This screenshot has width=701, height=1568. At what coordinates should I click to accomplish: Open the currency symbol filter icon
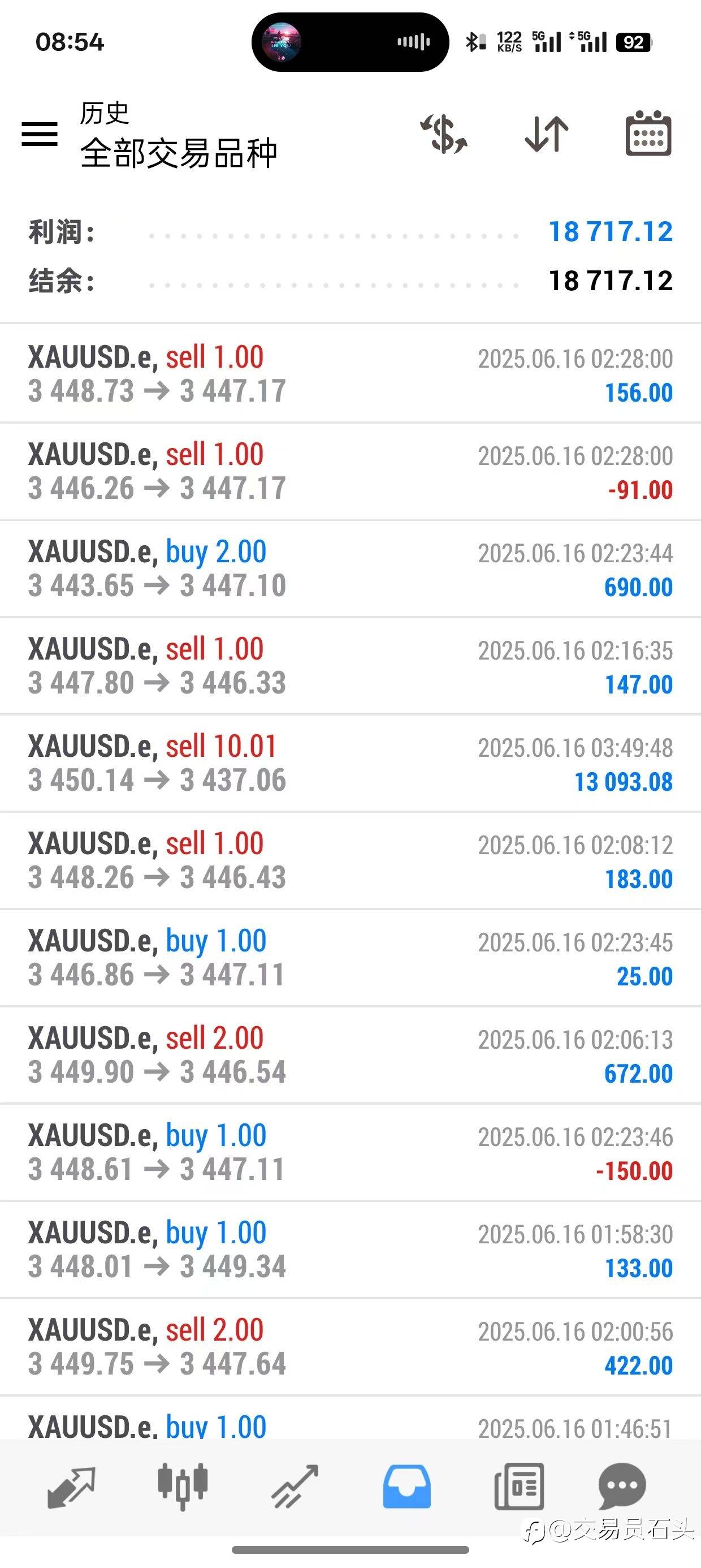click(444, 133)
